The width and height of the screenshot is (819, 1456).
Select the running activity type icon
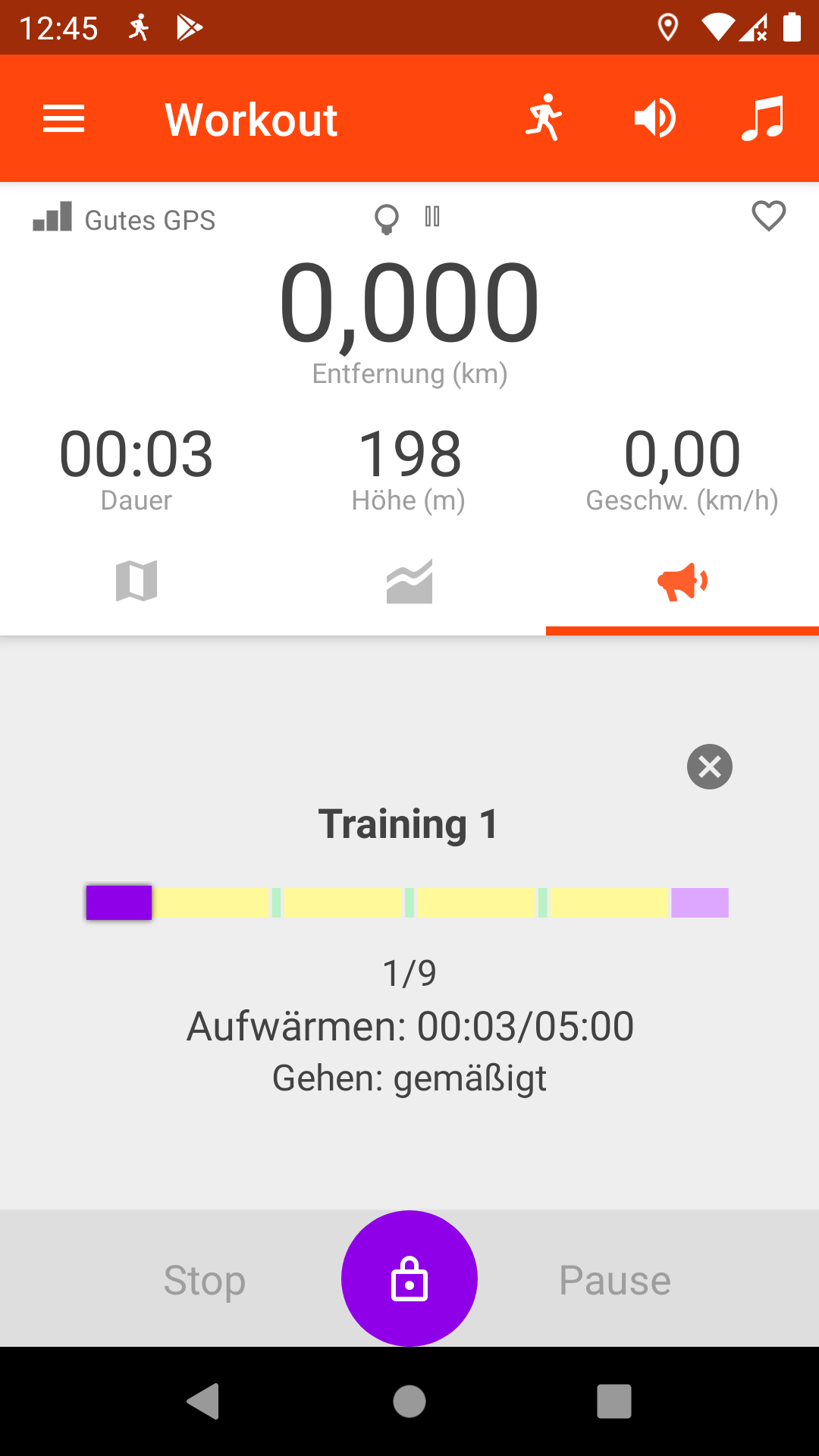coord(544,118)
